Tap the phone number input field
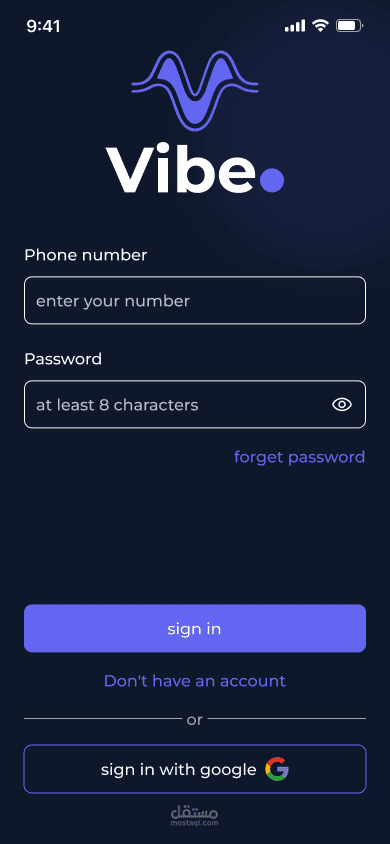Image resolution: width=390 pixels, height=844 pixels. click(195, 300)
